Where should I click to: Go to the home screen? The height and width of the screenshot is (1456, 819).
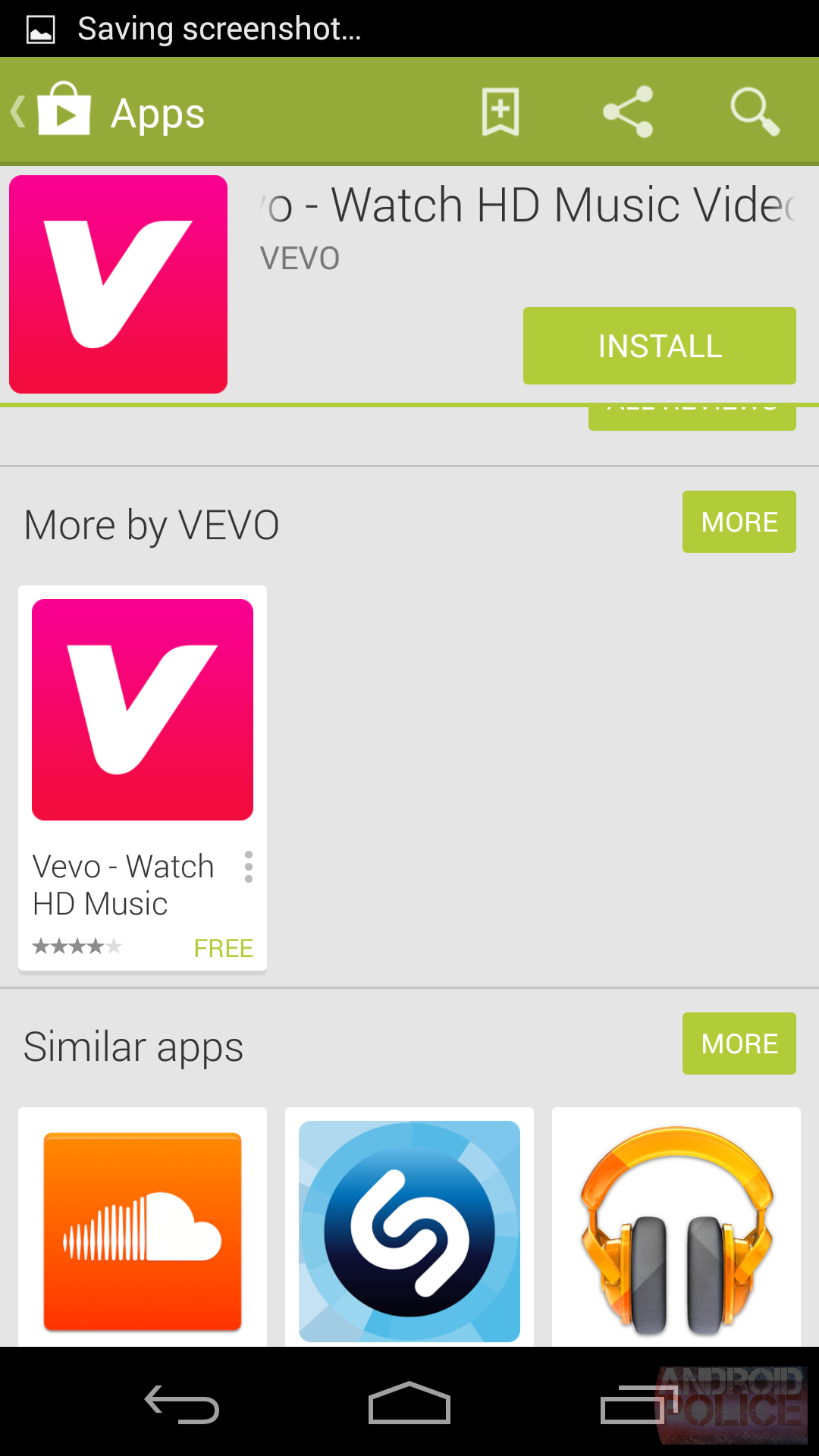[409, 1404]
